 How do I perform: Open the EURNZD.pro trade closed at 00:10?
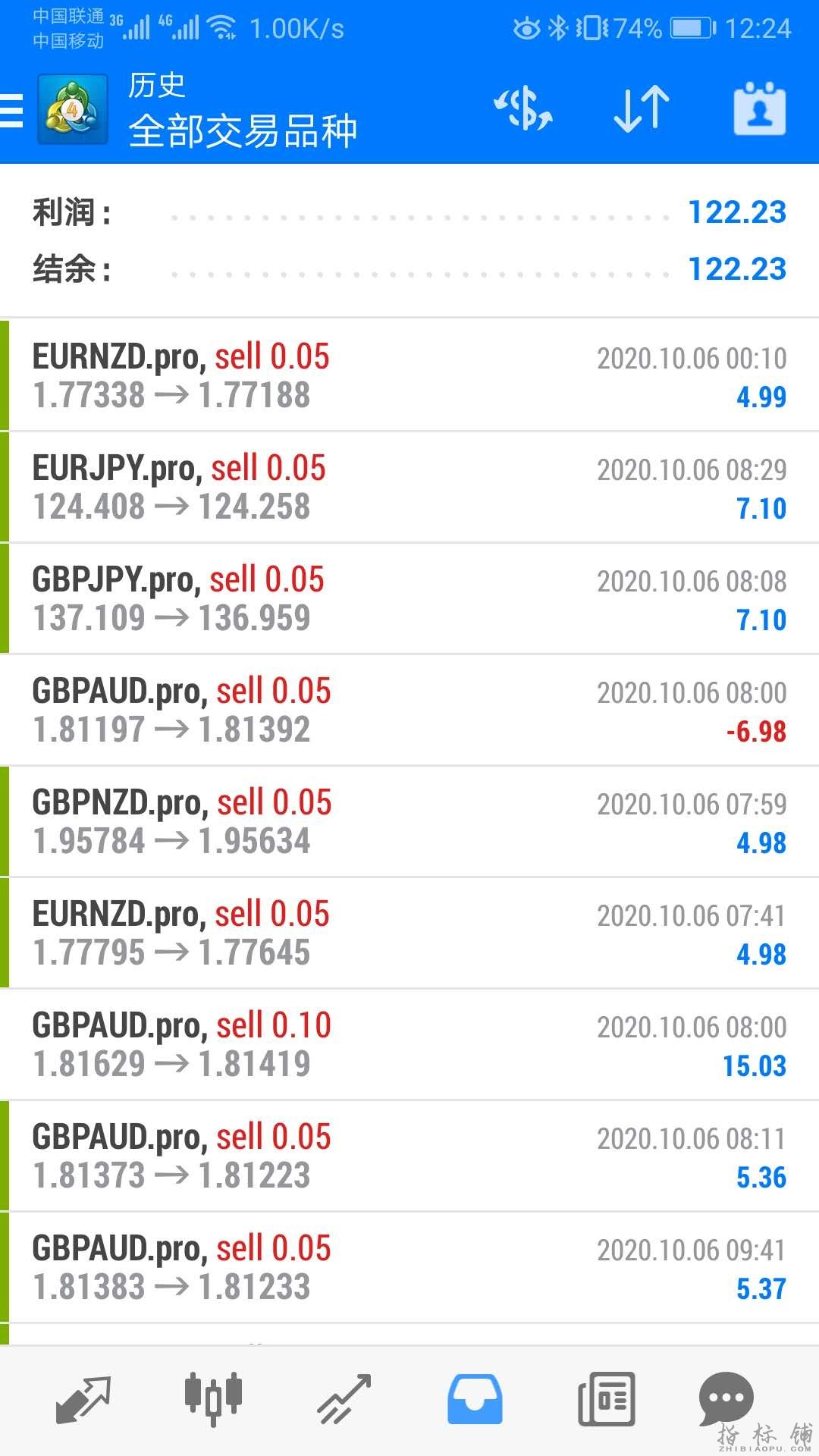(409, 376)
